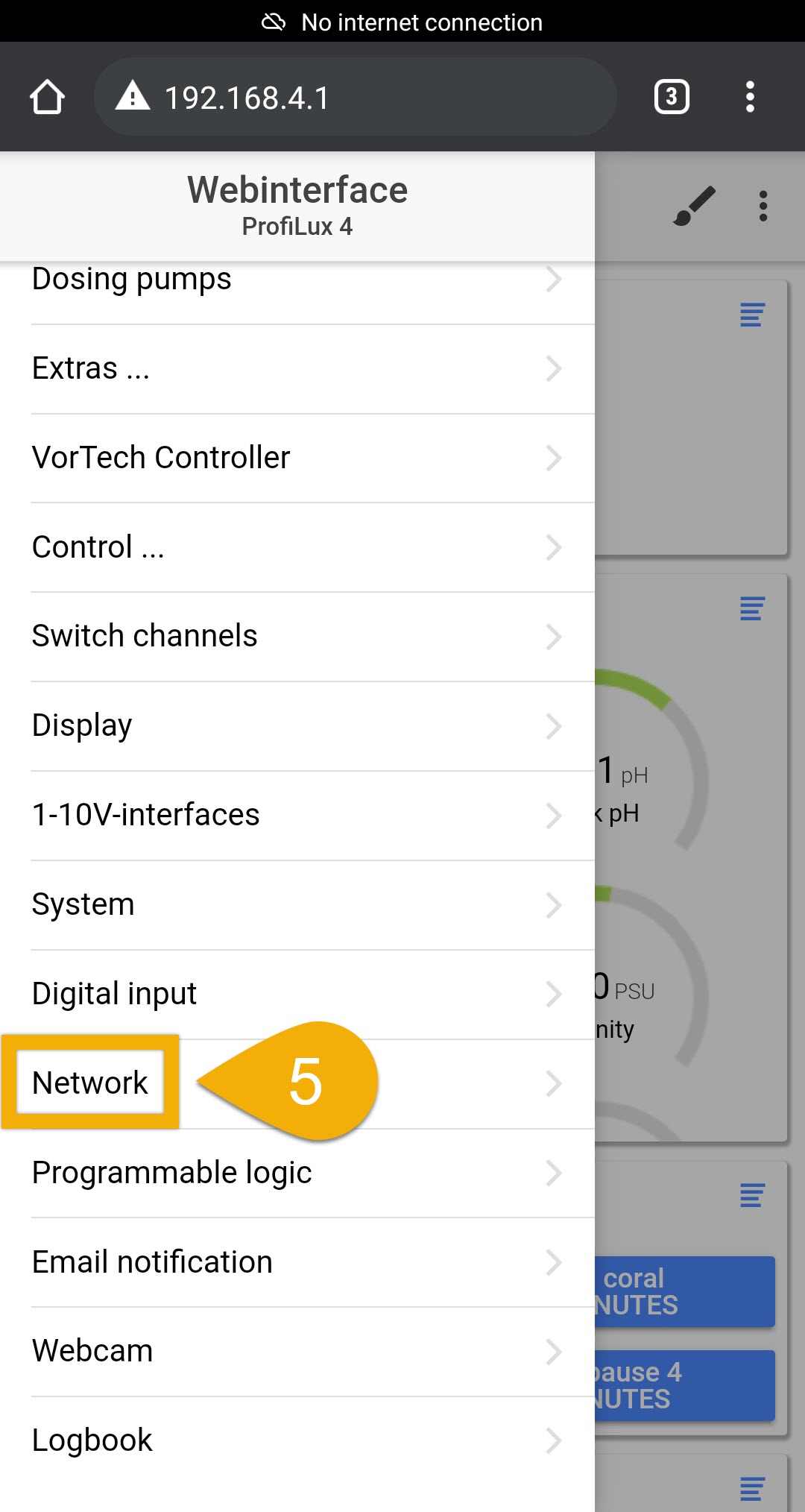805x1512 pixels.
Task: Tap the brush edit icon
Action: (x=694, y=206)
